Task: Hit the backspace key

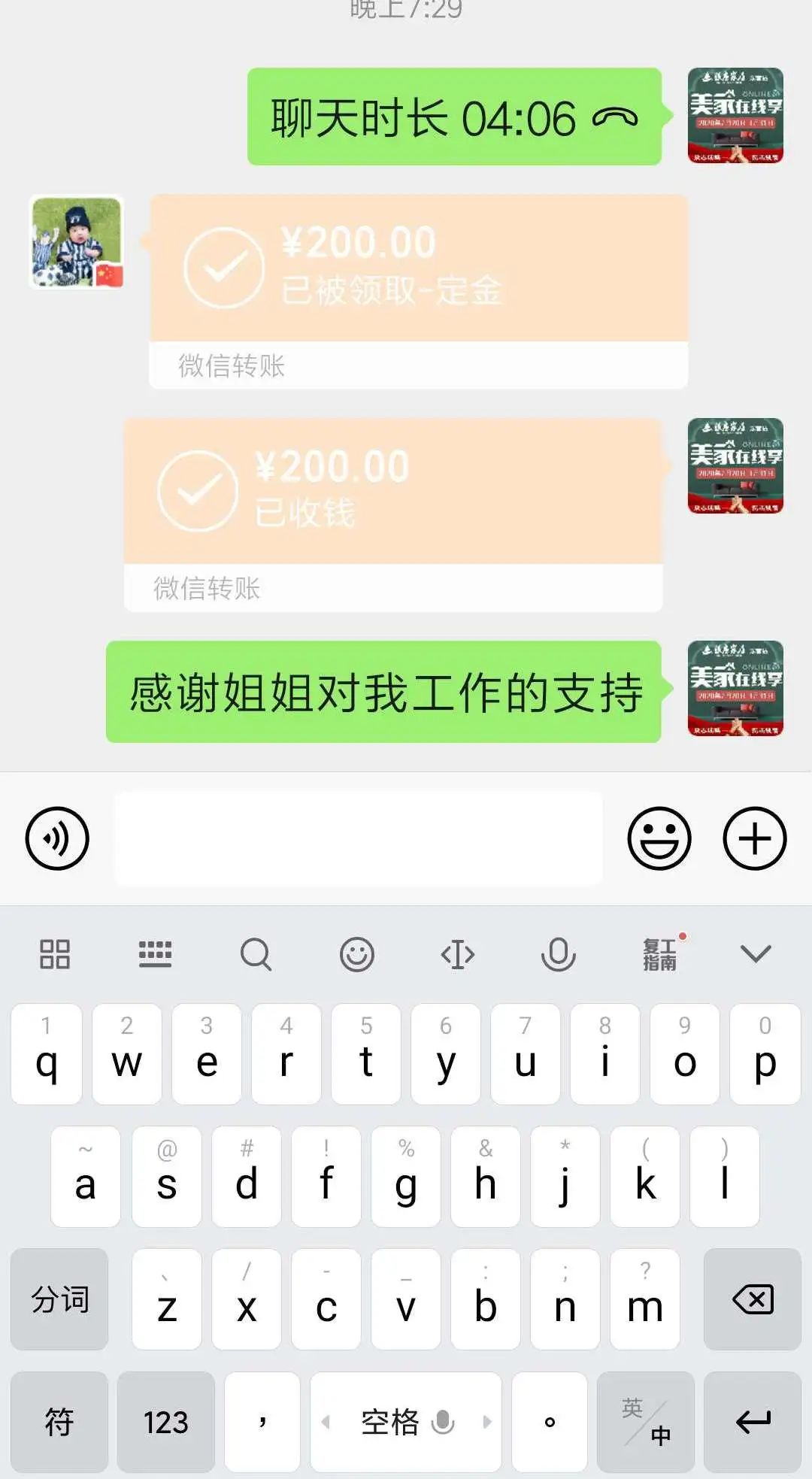Action: [753, 1299]
